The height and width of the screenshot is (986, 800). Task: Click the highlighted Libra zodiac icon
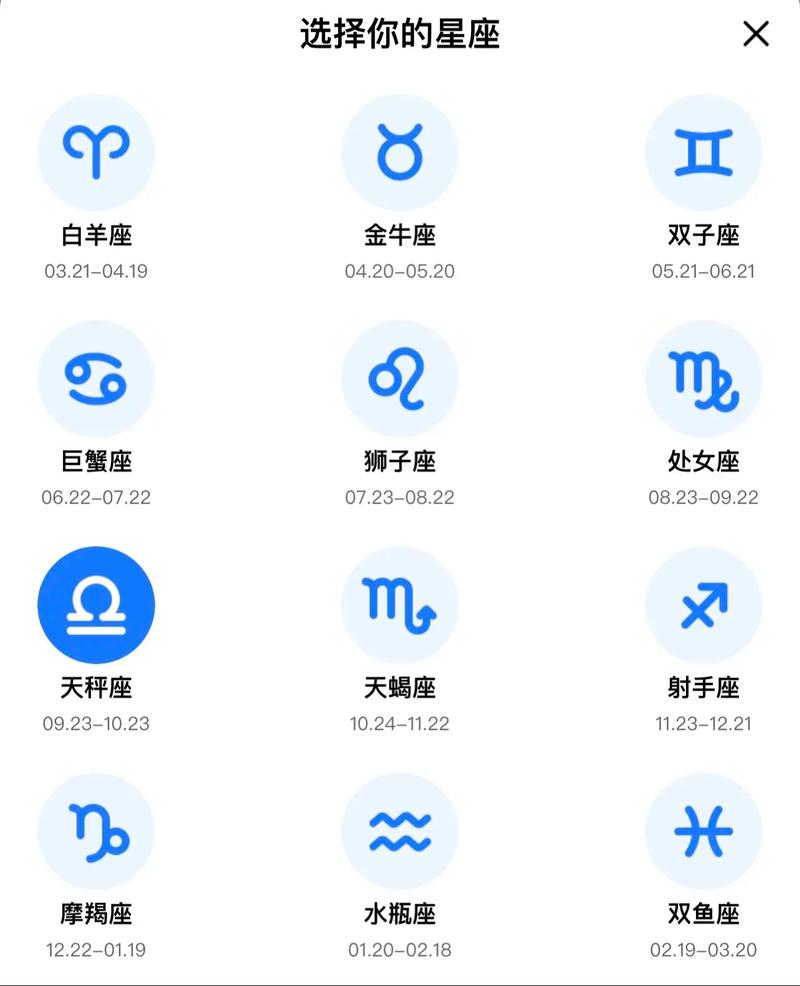(97, 604)
